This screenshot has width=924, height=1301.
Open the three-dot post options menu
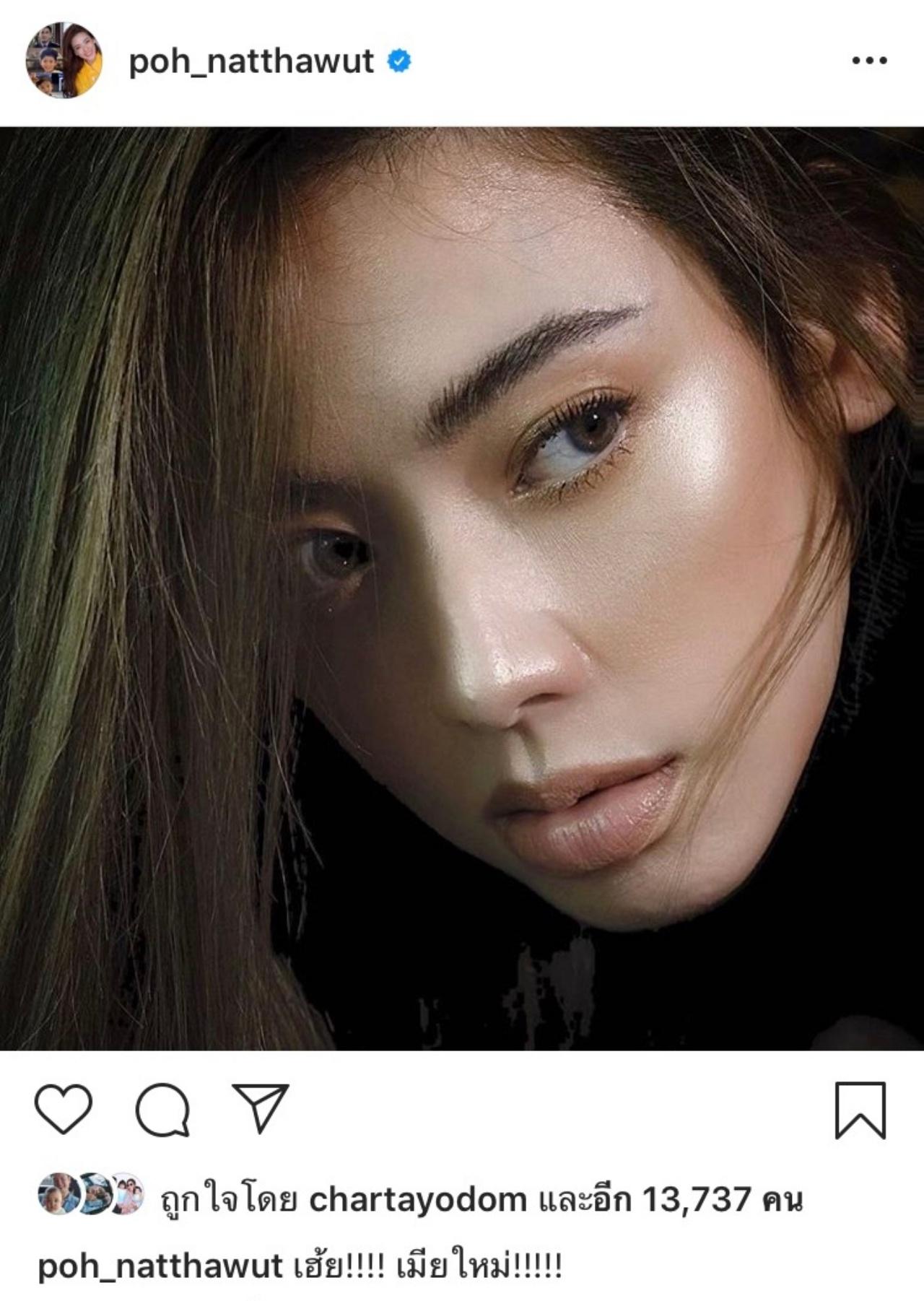(869, 61)
